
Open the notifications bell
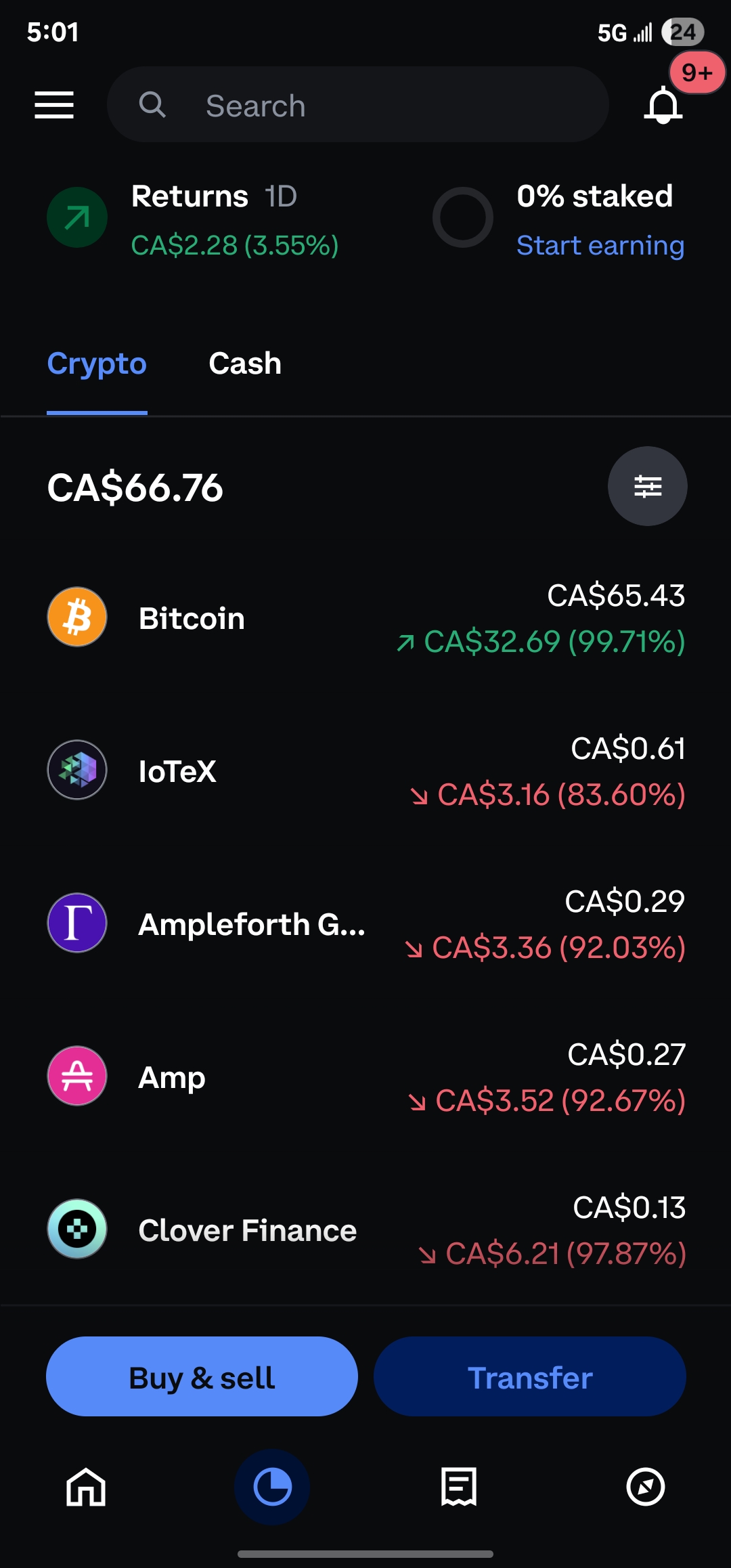click(x=663, y=105)
